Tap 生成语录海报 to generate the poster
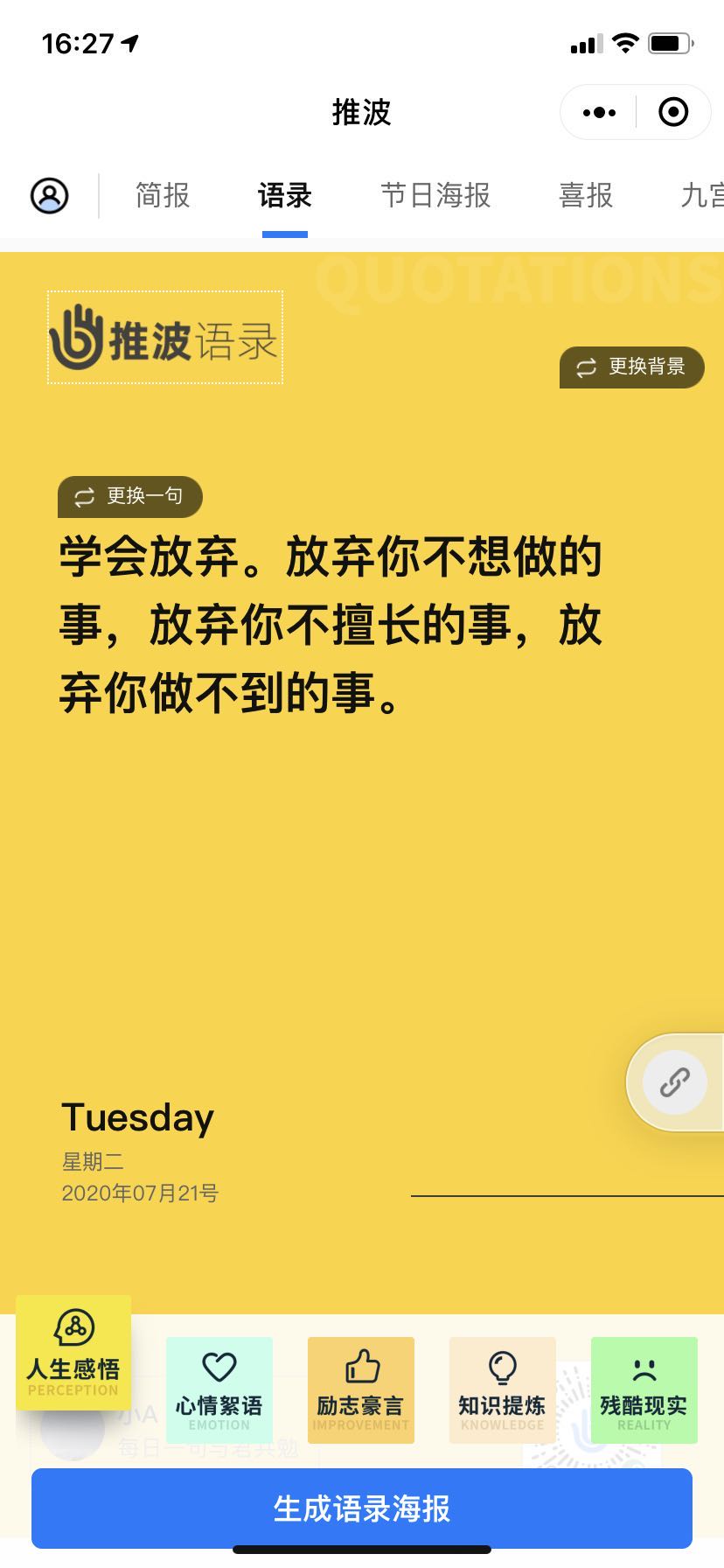 coord(362,1508)
